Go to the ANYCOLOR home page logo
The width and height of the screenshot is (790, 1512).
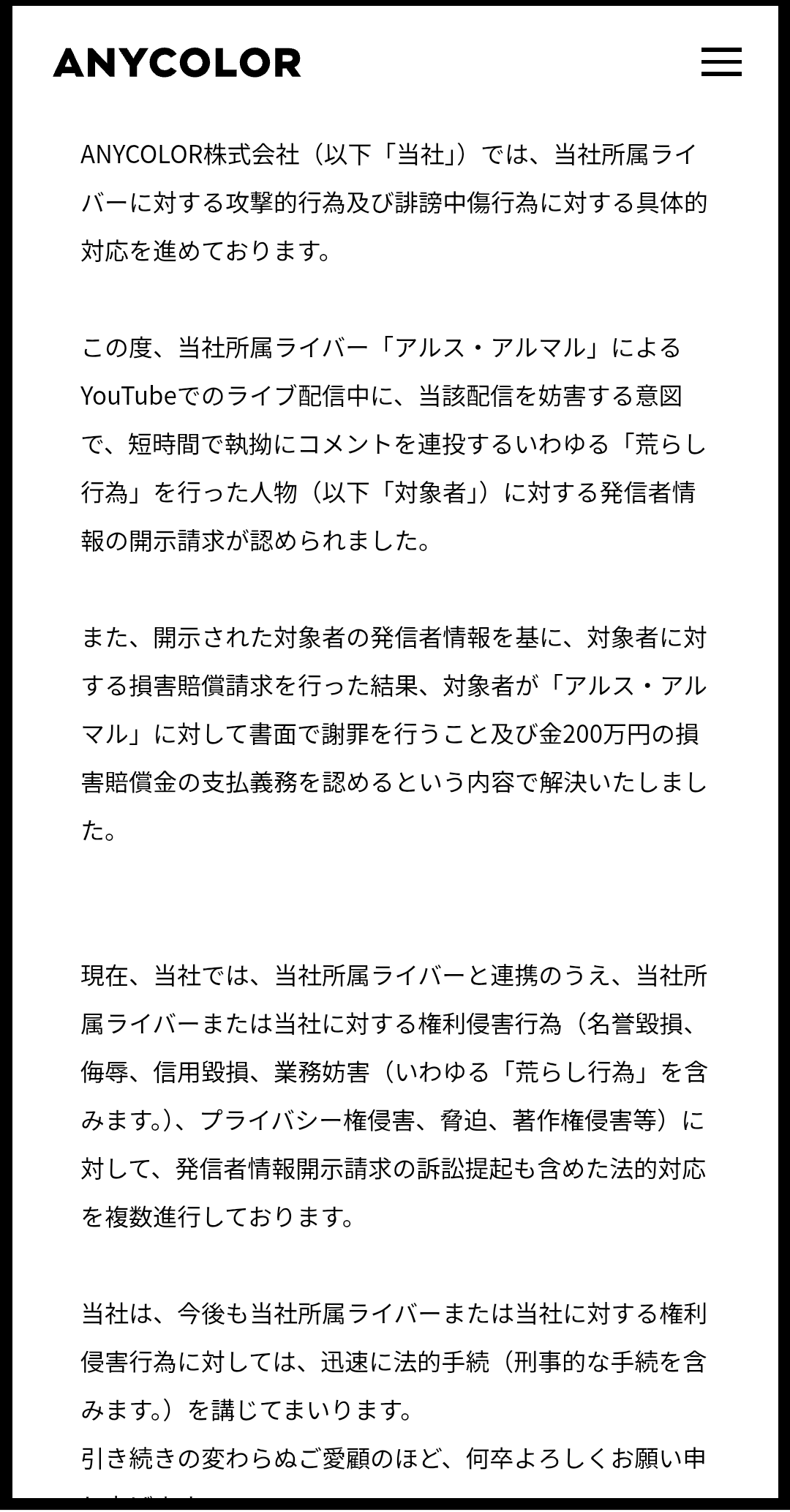point(177,63)
